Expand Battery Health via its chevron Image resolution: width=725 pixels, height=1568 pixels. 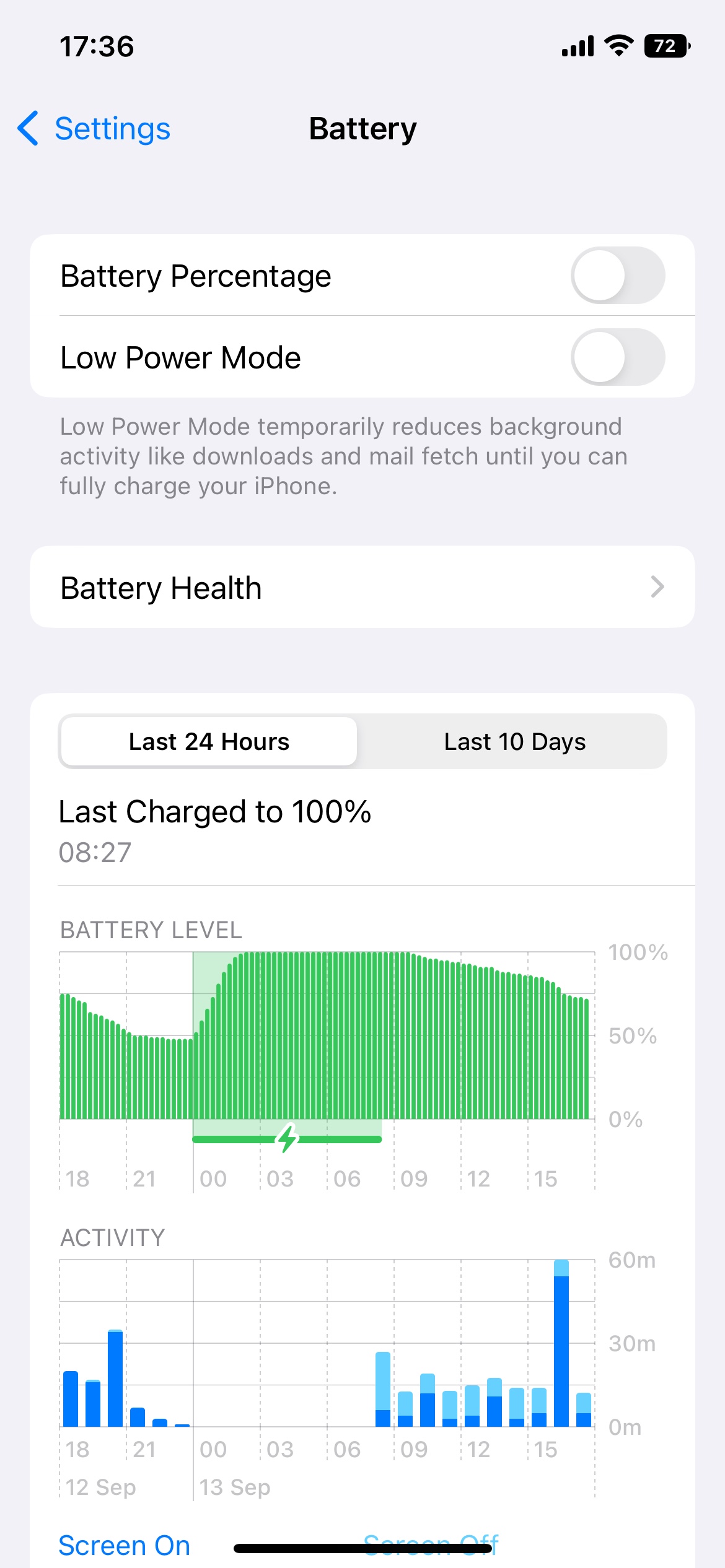tap(659, 587)
